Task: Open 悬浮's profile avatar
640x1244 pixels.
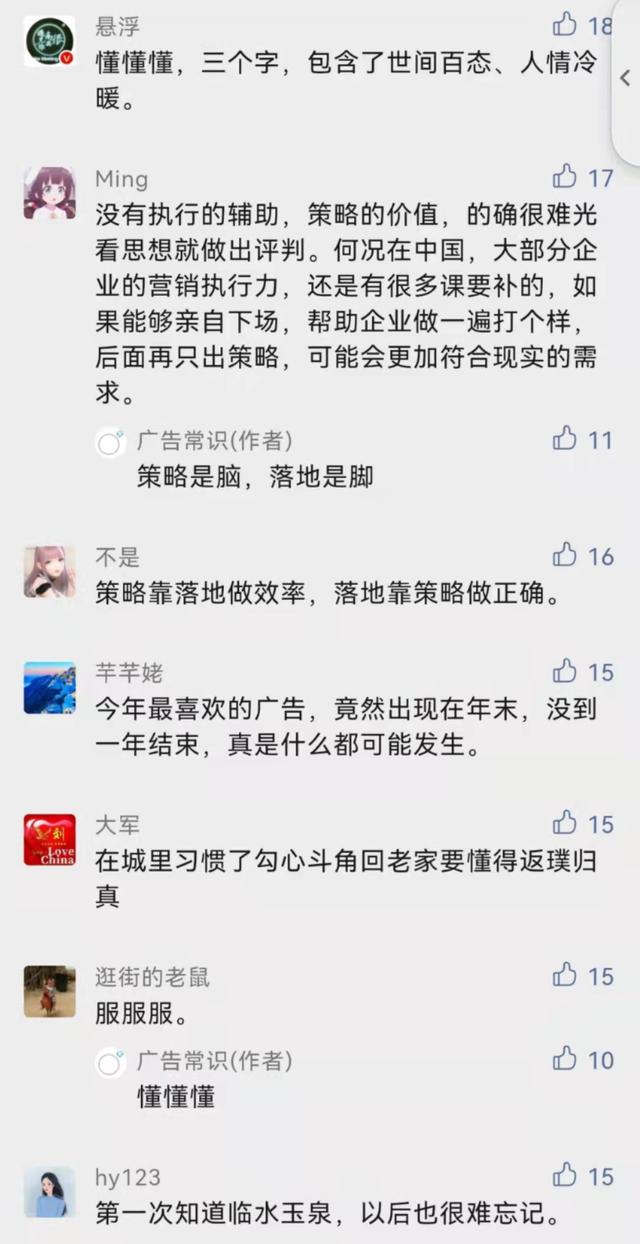Action: (49, 41)
